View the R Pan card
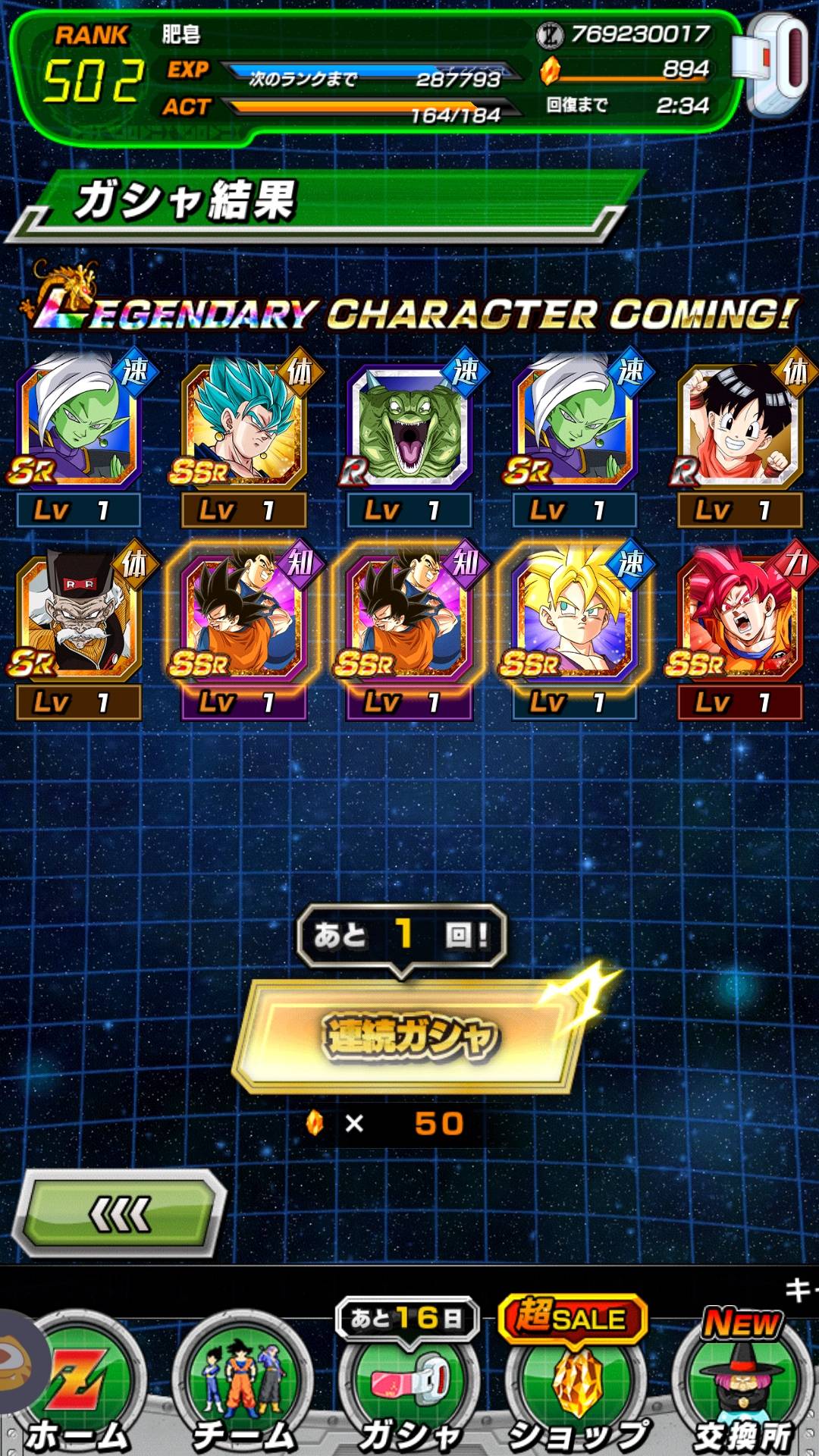819x1456 pixels. pyautogui.click(x=740, y=426)
